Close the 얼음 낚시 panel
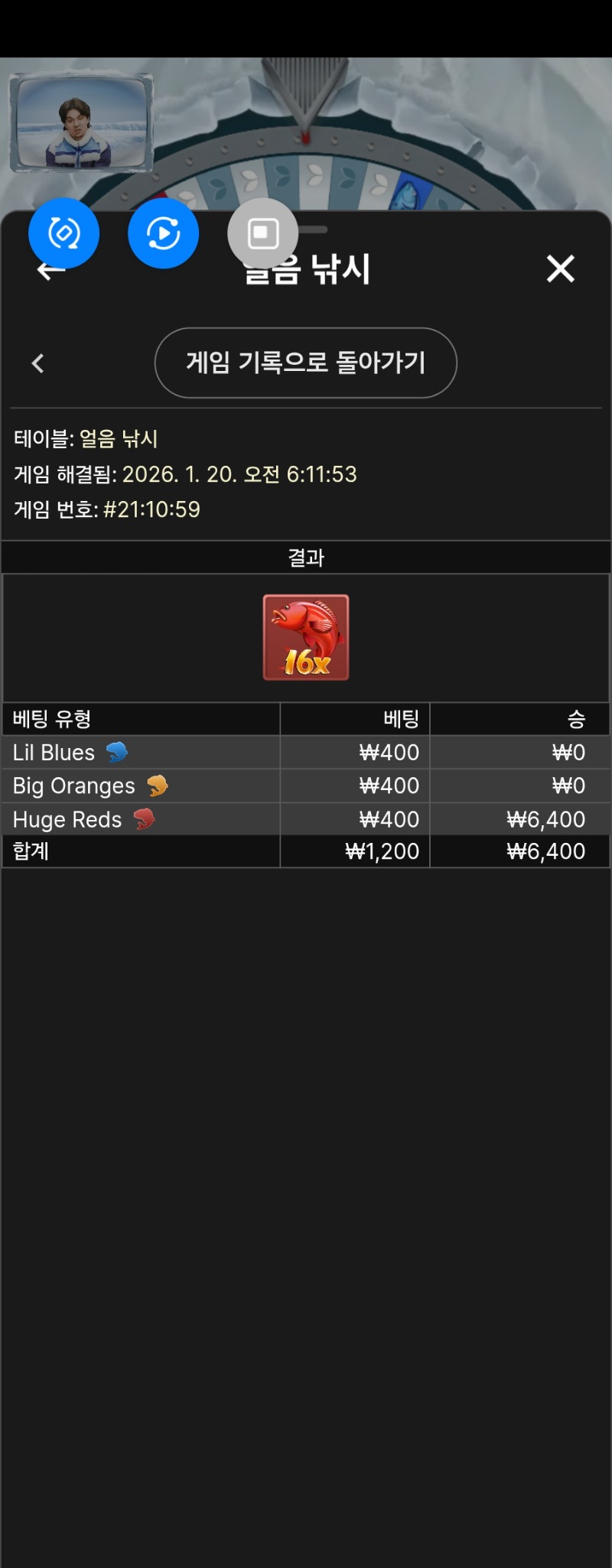The image size is (612, 1568). (560, 268)
